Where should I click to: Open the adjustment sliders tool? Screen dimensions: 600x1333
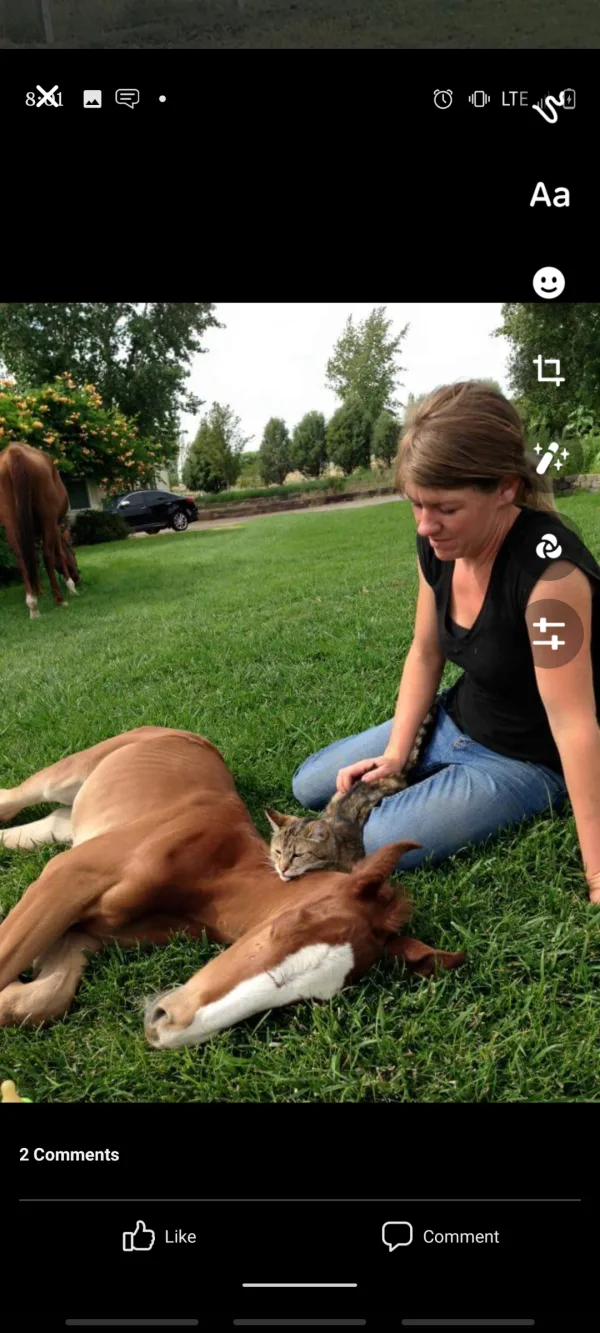549,634
